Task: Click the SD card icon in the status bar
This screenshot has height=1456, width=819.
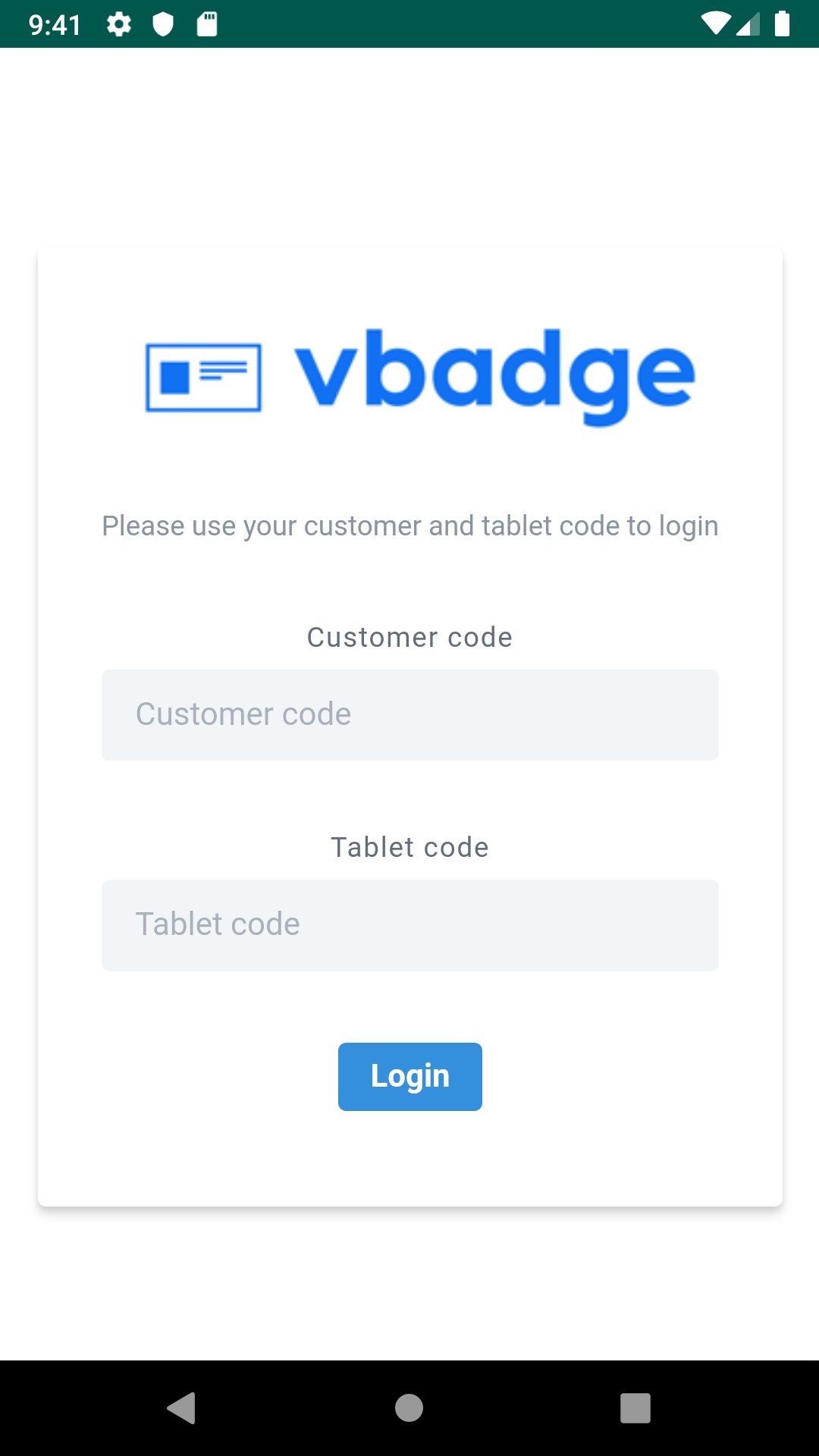Action: pos(207,24)
